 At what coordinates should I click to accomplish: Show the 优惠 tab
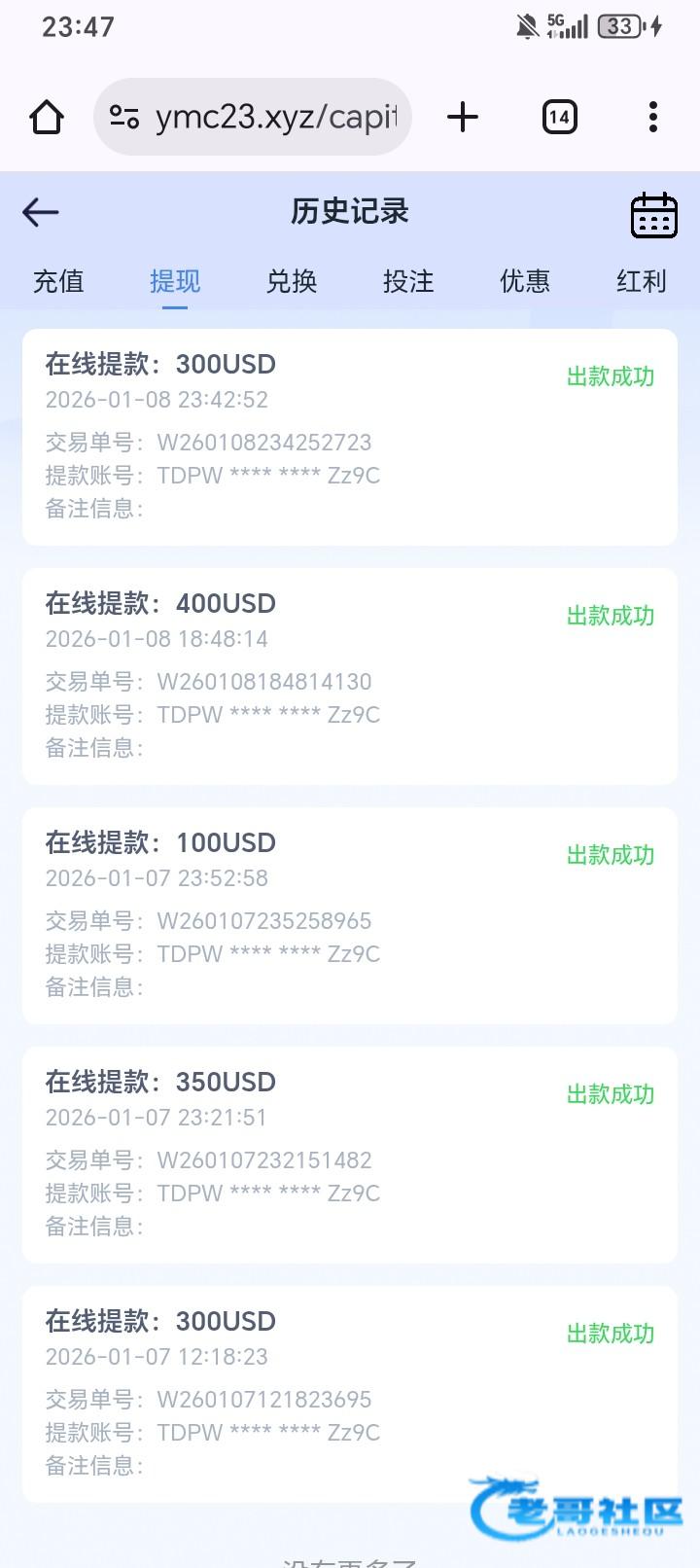[525, 282]
